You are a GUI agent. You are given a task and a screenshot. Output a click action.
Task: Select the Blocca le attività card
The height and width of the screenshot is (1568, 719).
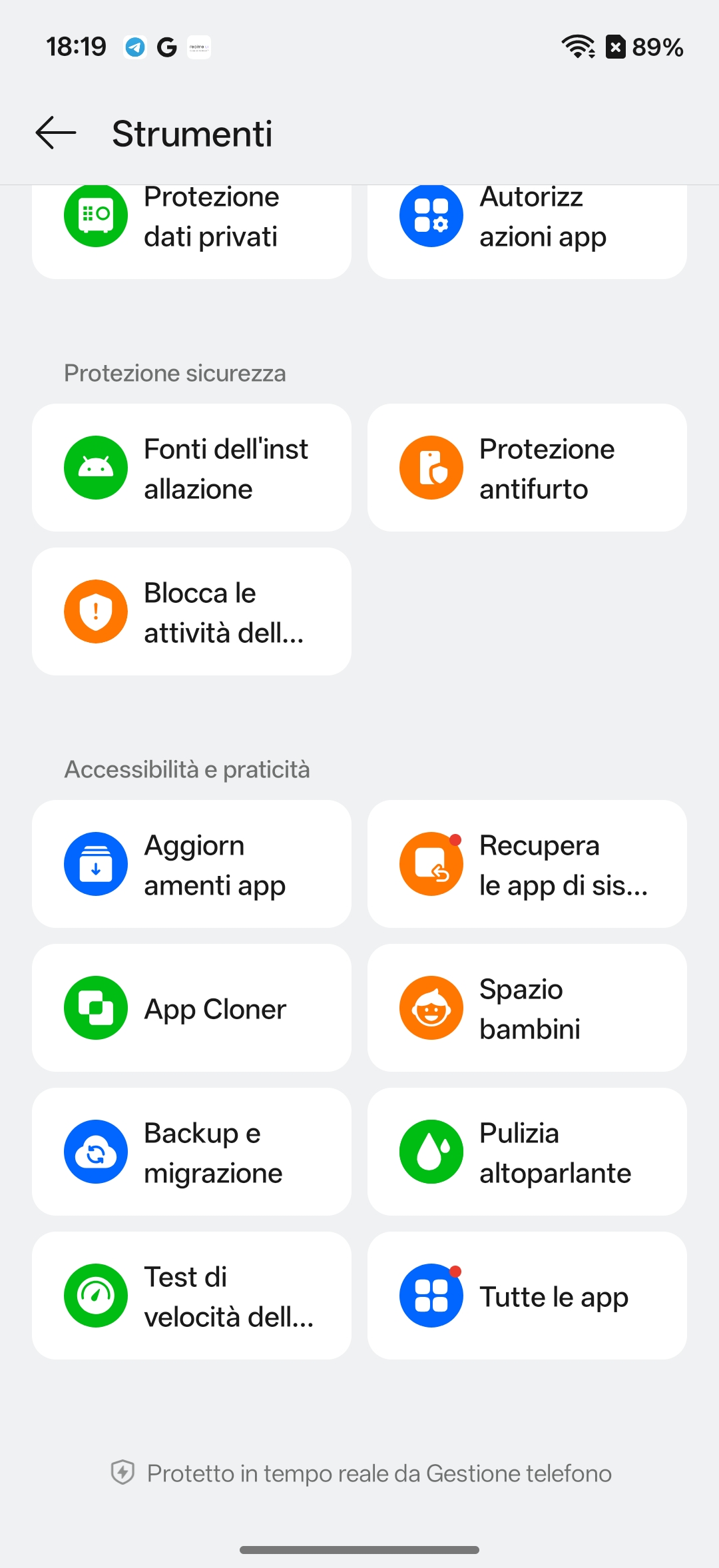[192, 611]
